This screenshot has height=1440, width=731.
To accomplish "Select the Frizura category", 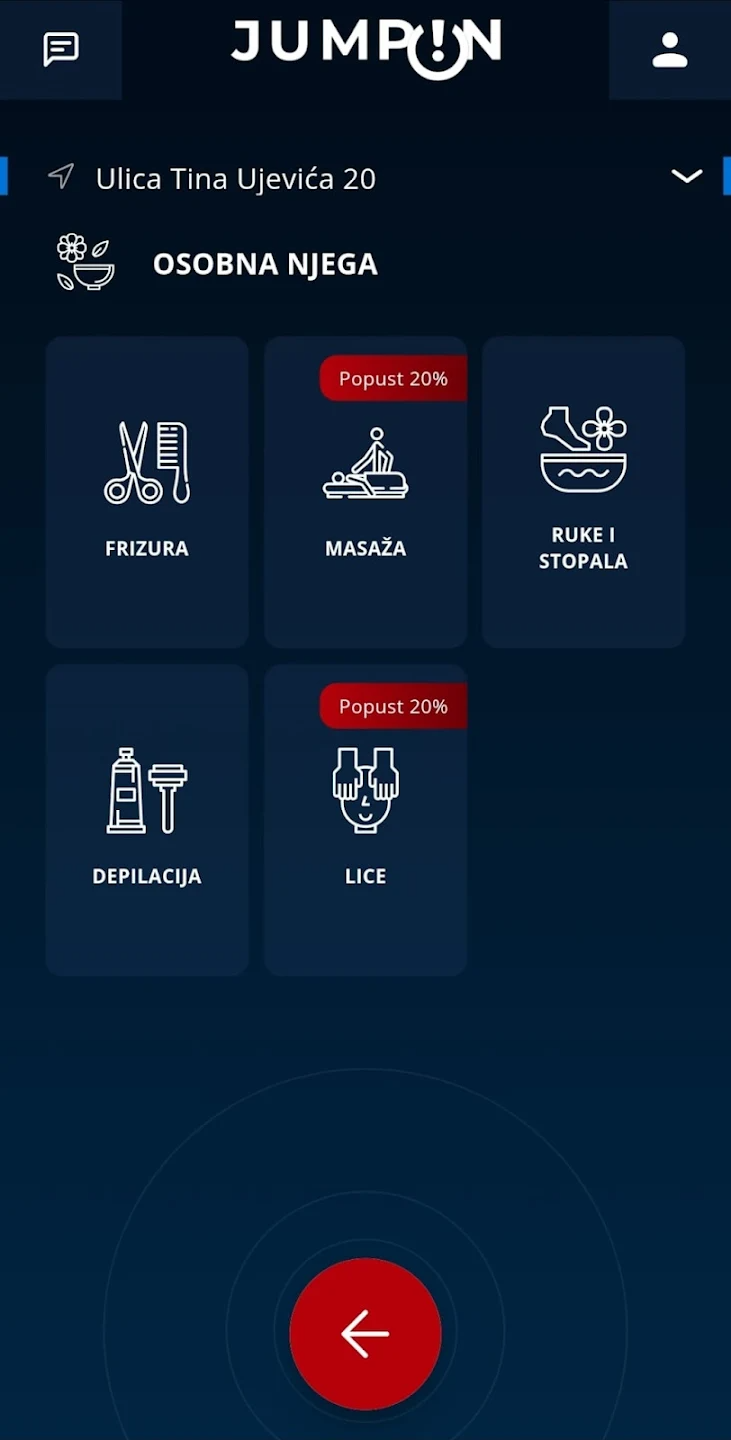I will coord(147,492).
